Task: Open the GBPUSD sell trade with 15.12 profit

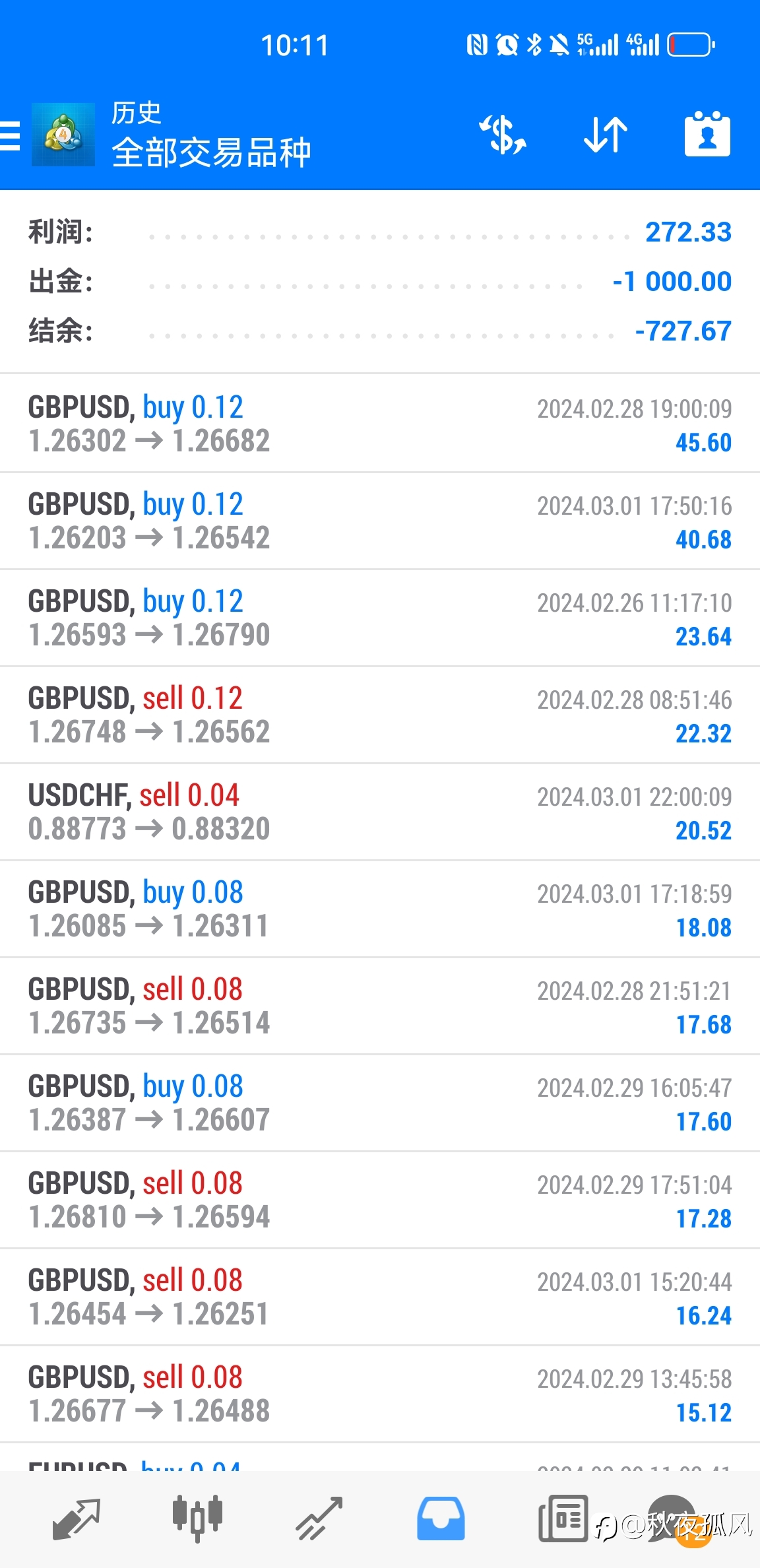Action: pyautogui.click(x=380, y=1394)
